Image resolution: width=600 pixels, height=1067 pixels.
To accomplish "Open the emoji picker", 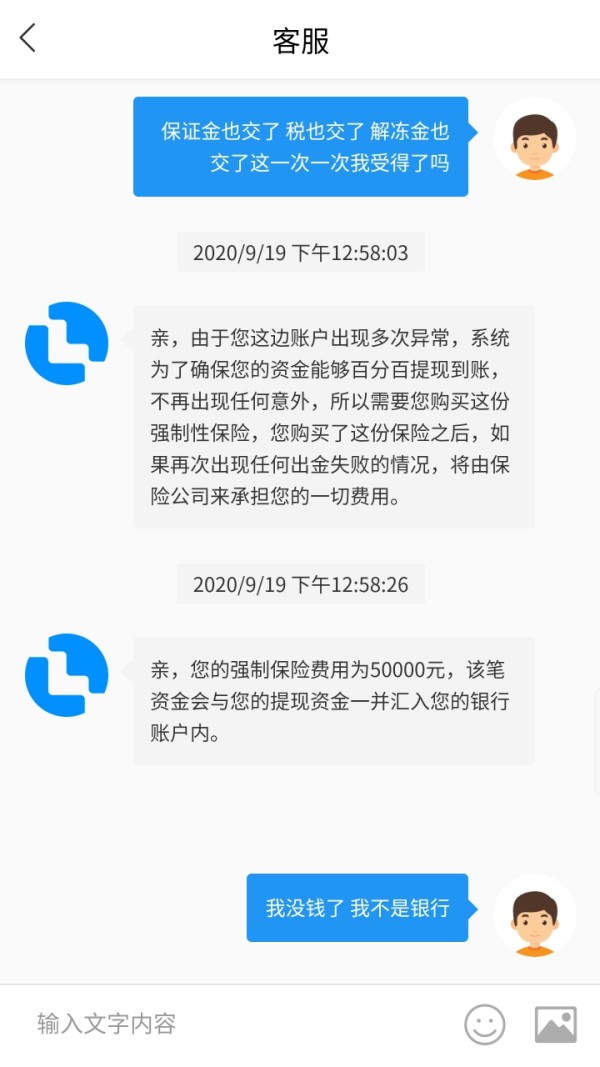I will point(484,1024).
